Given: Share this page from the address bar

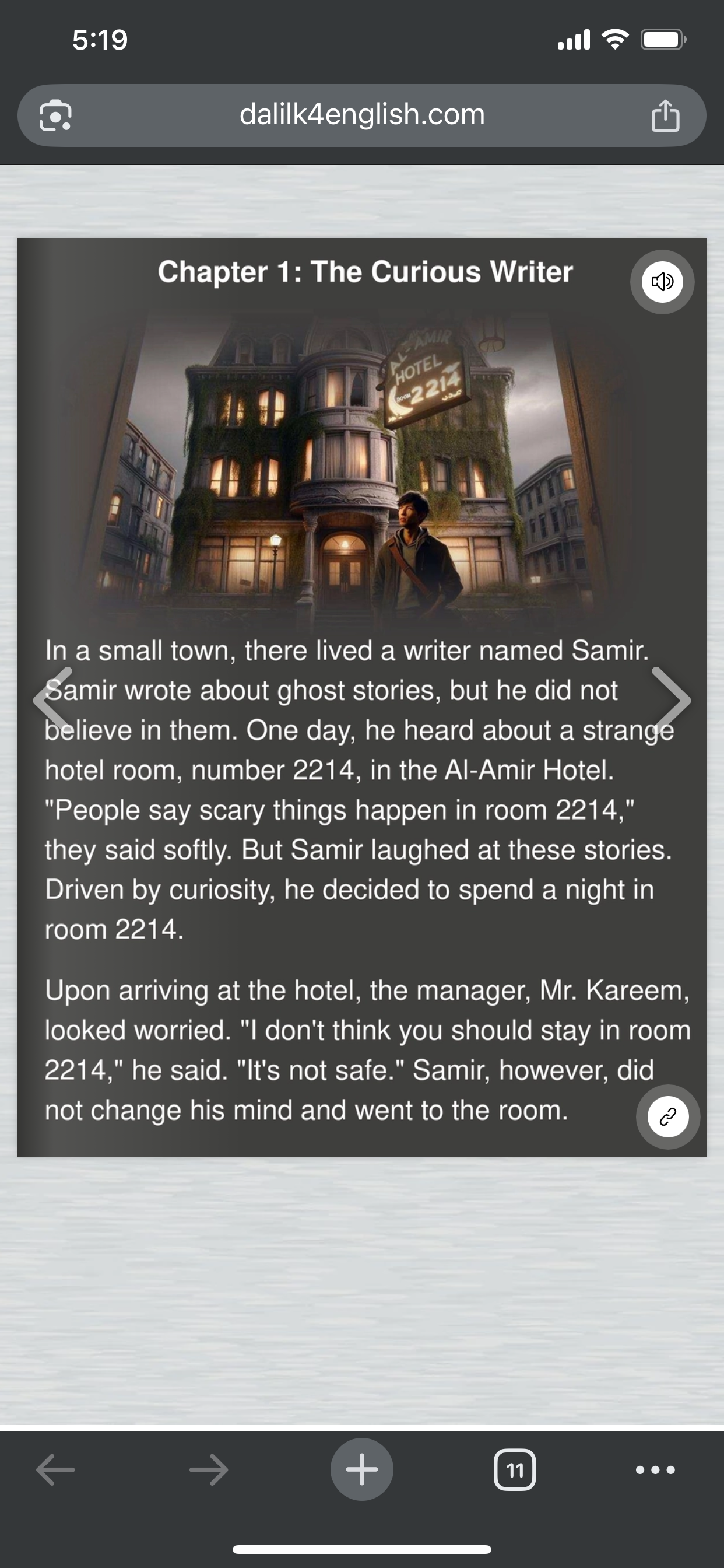Looking at the screenshot, I should [665, 116].
